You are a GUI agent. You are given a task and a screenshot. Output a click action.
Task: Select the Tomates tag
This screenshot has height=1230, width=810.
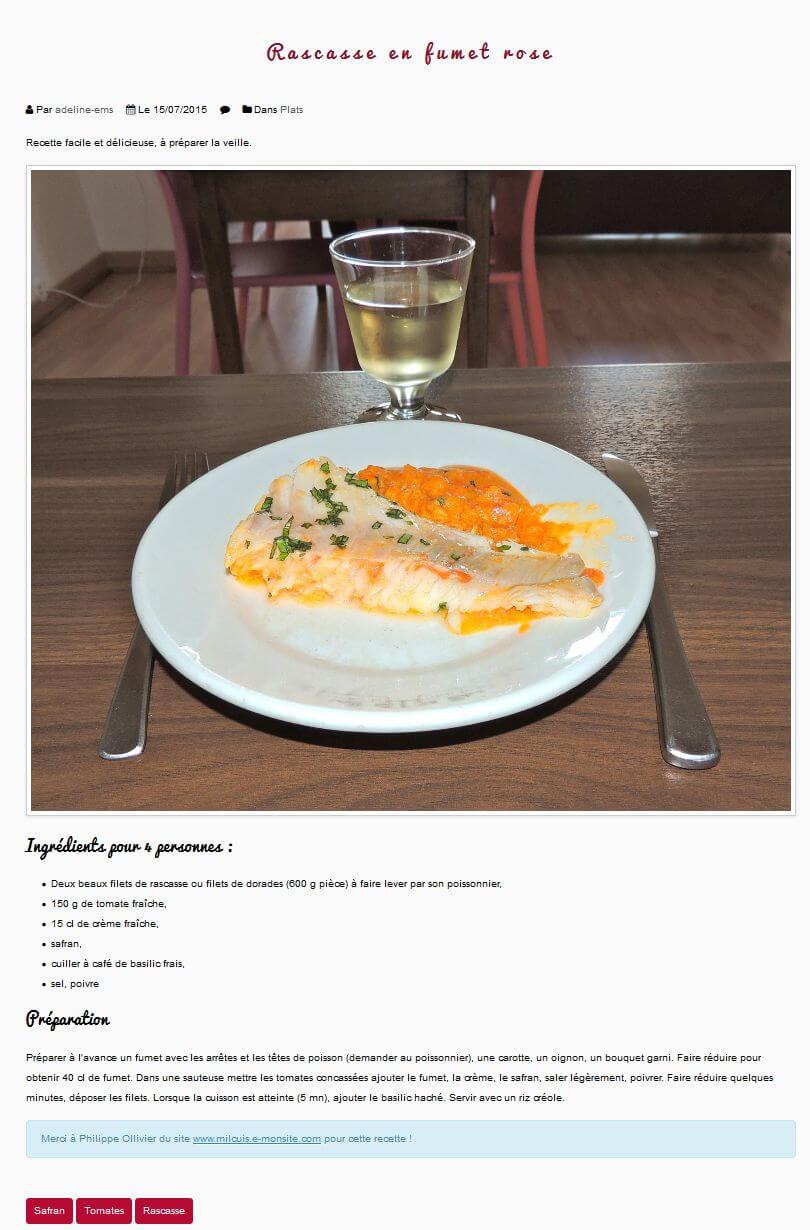point(104,1211)
